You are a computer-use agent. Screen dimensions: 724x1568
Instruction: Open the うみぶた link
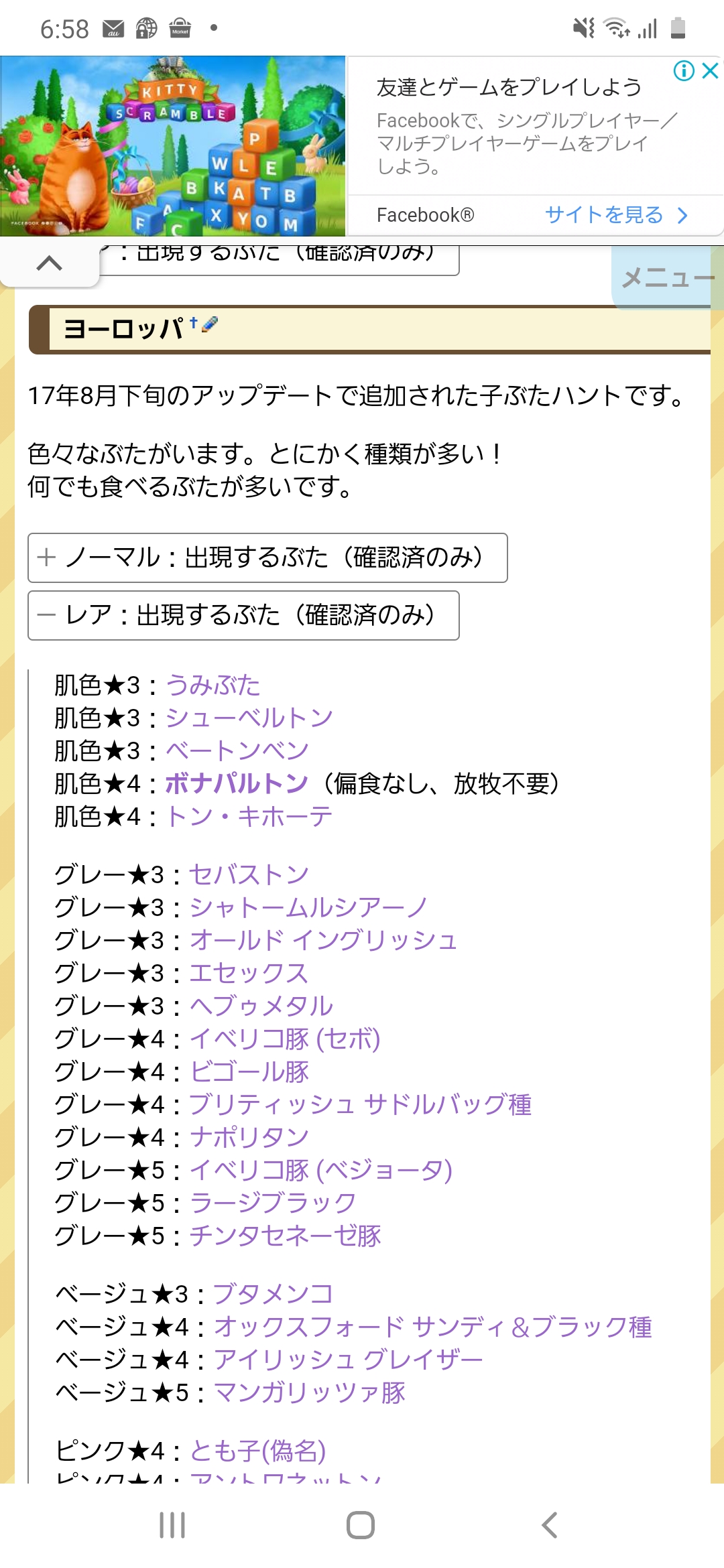213,685
